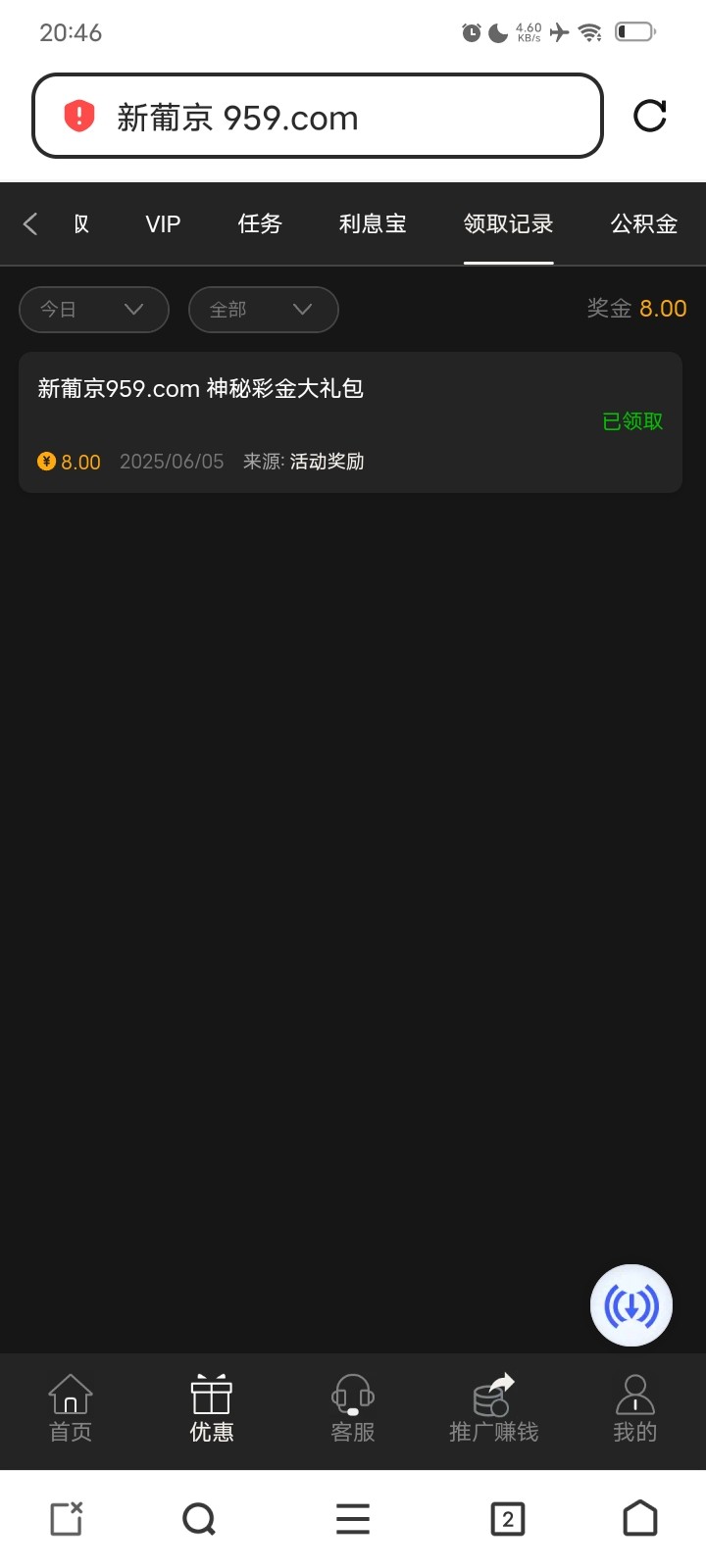Open the 推广赚钱 tab
706x1568 pixels.
pyautogui.click(x=494, y=1408)
